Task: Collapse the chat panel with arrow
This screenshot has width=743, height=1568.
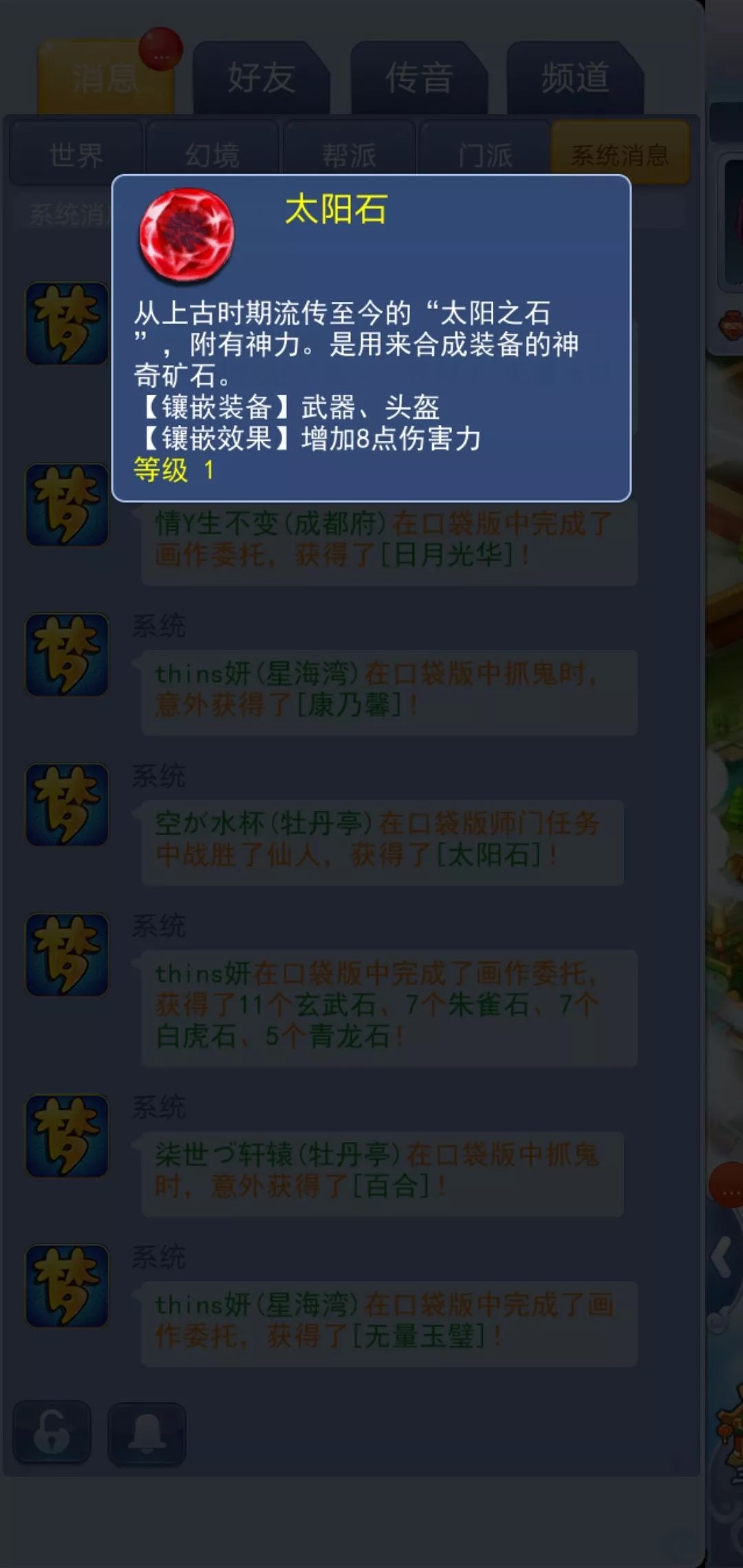Action: 721,1257
